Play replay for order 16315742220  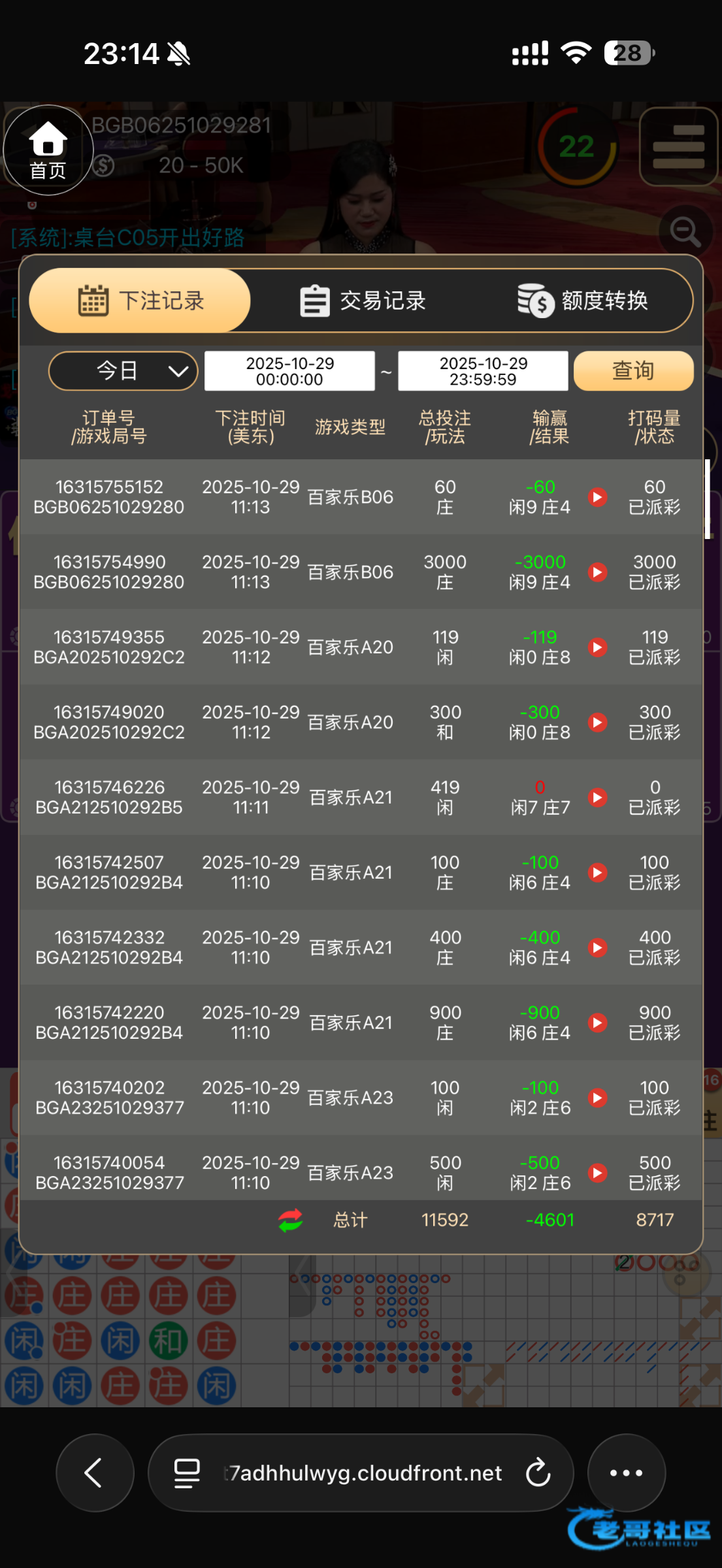tap(597, 1023)
